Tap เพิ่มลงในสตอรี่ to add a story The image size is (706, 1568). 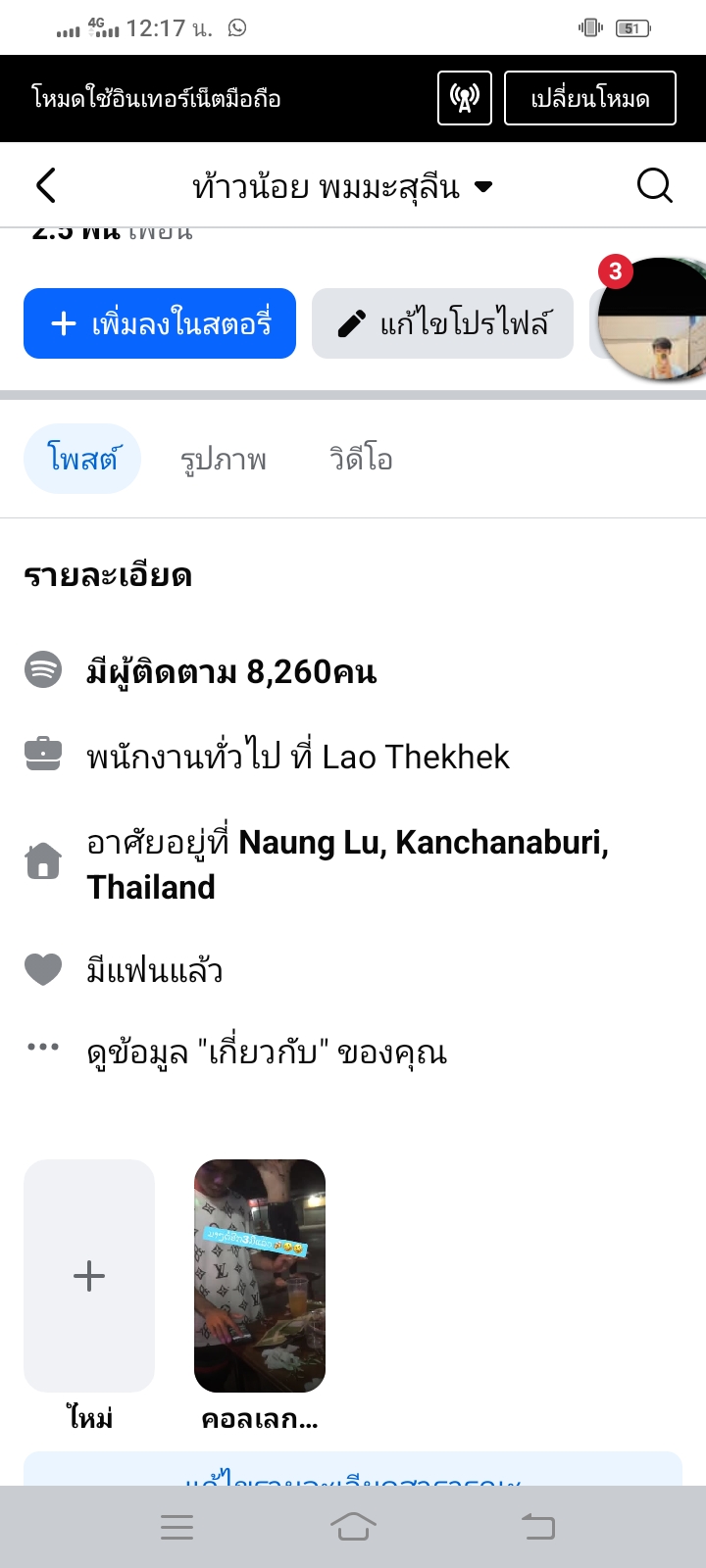[160, 323]
